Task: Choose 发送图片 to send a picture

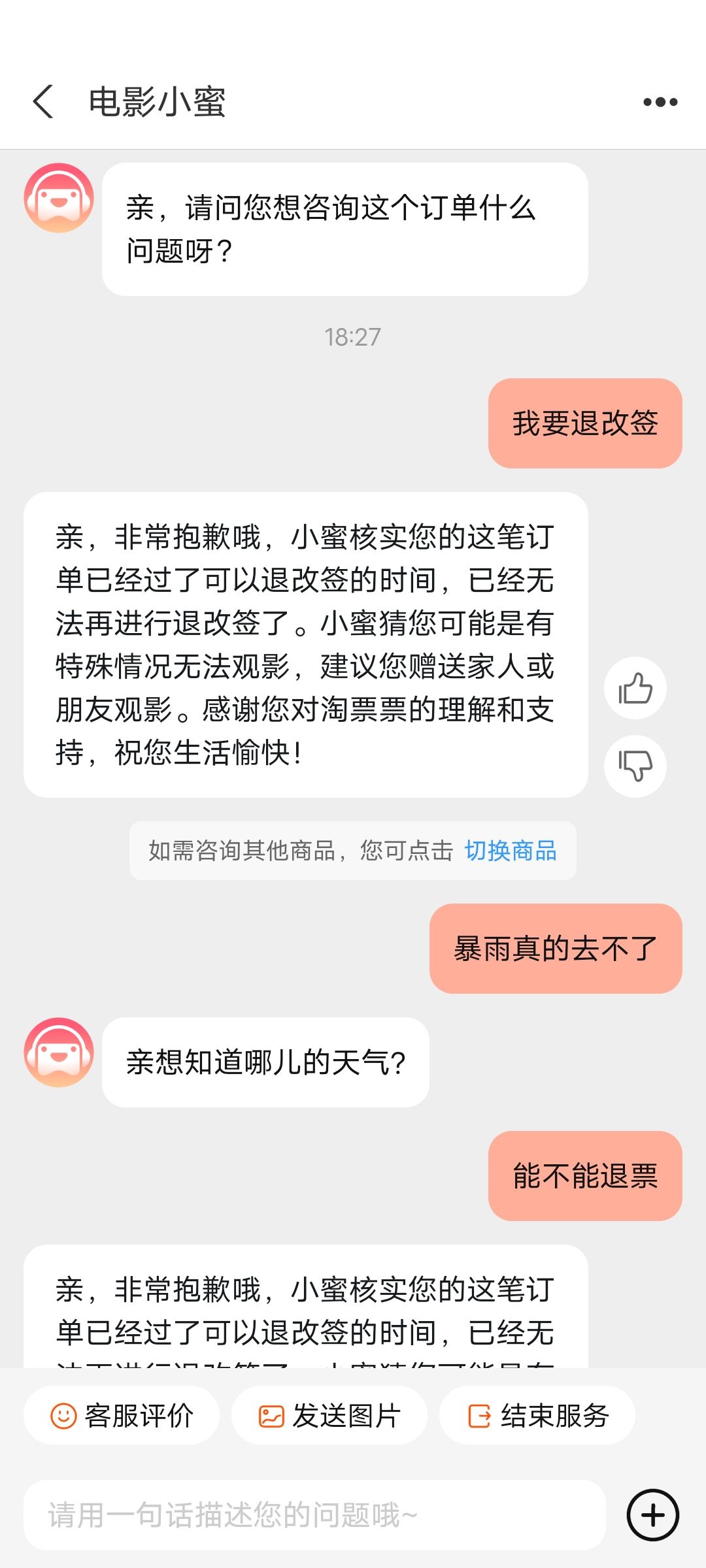Action: (329, 1416)
